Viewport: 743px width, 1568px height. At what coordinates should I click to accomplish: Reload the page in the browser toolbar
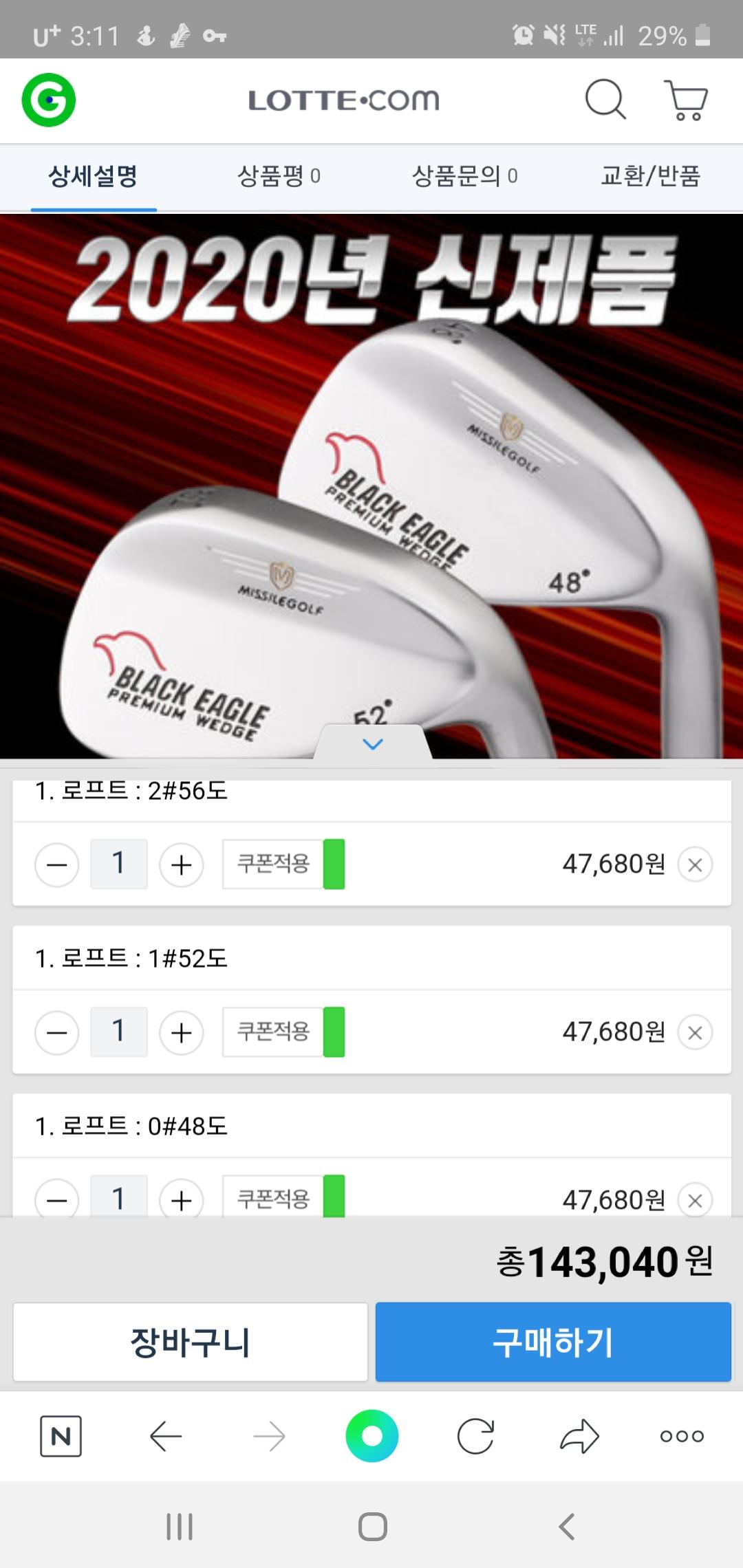475,1436
